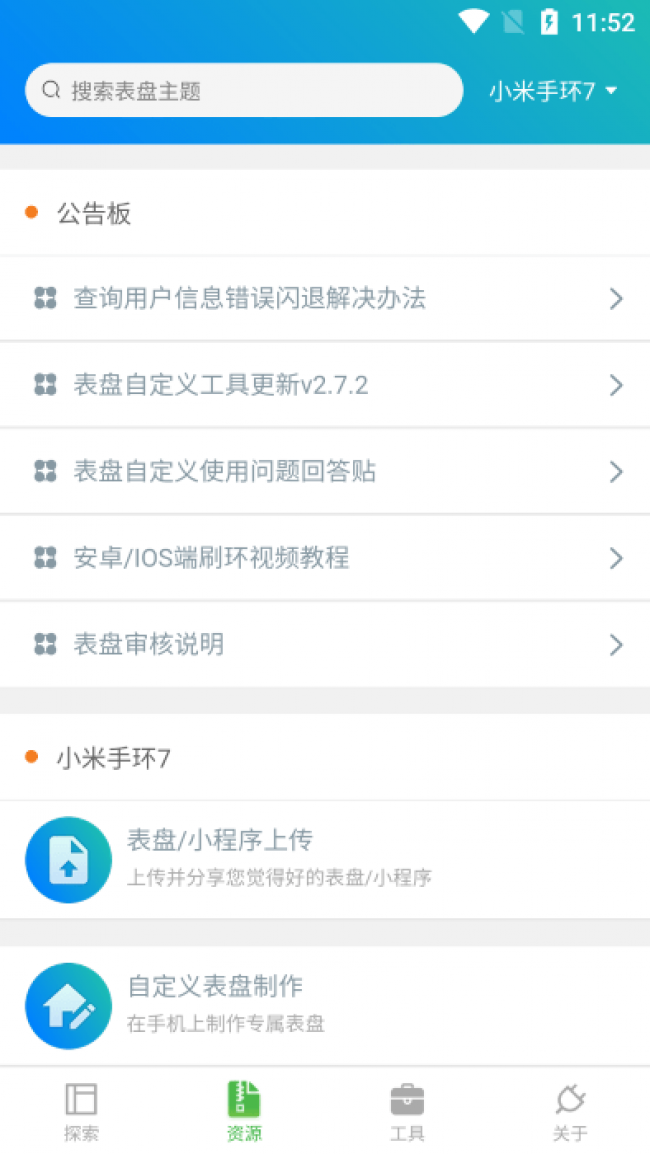Open 自定义表盘制作

coord(325,1004)
